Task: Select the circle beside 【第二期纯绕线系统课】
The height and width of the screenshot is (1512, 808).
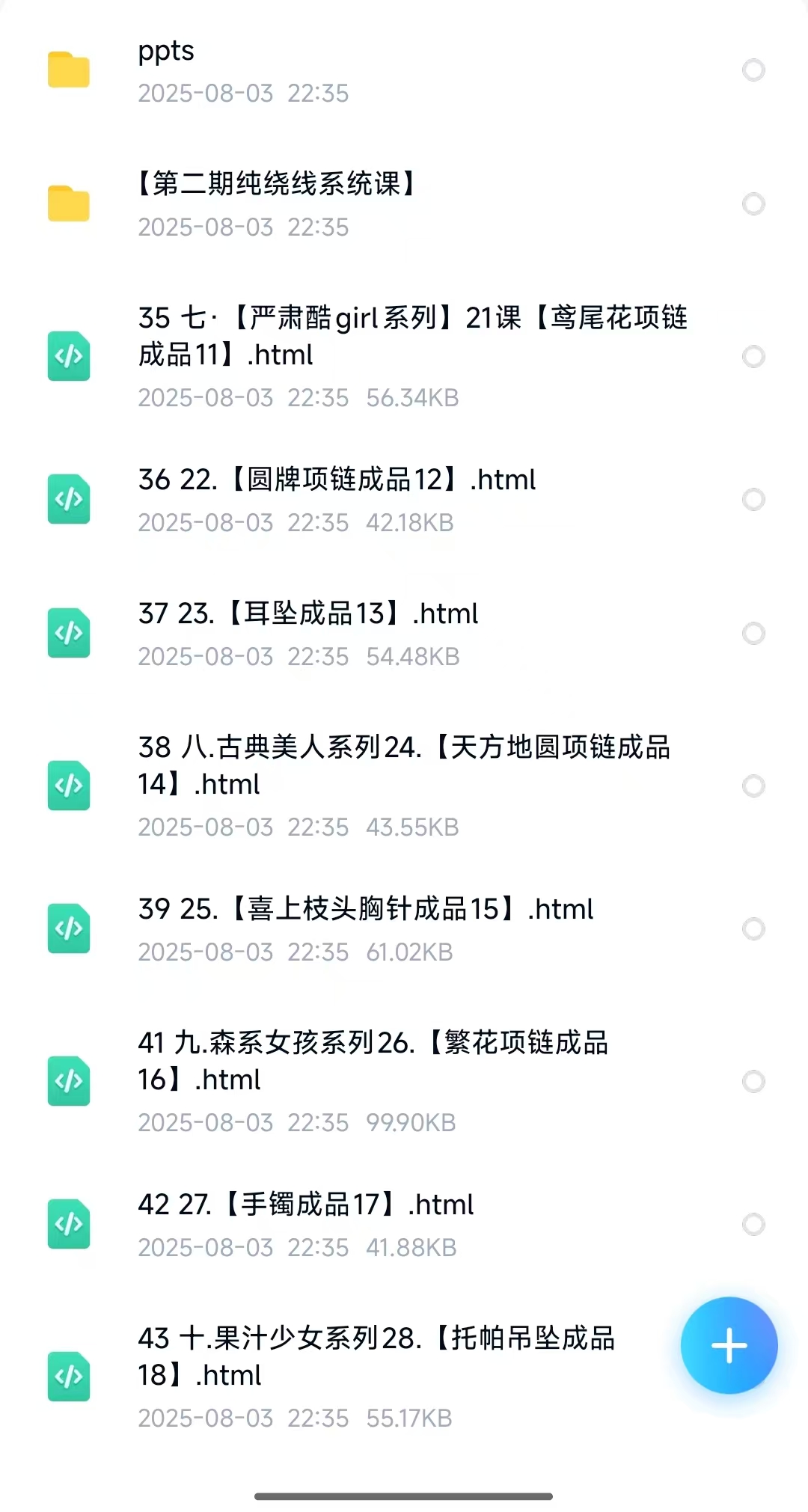Action: pyautogui.click(x=753, y=204)
